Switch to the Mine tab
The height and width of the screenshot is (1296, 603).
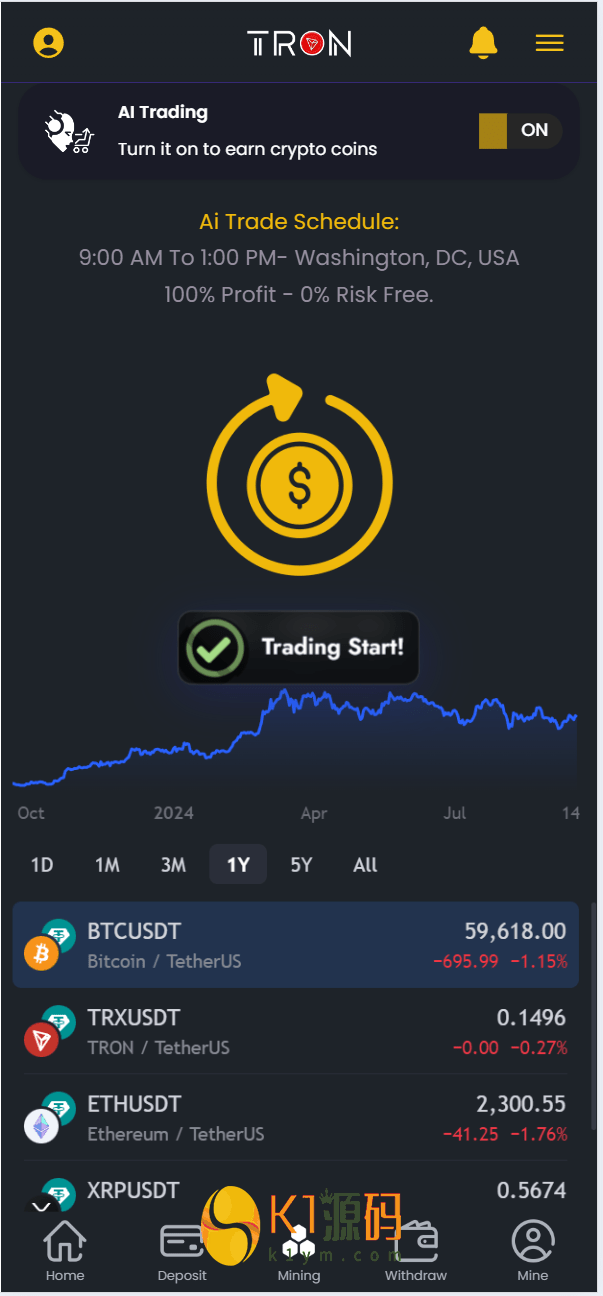533,1251
